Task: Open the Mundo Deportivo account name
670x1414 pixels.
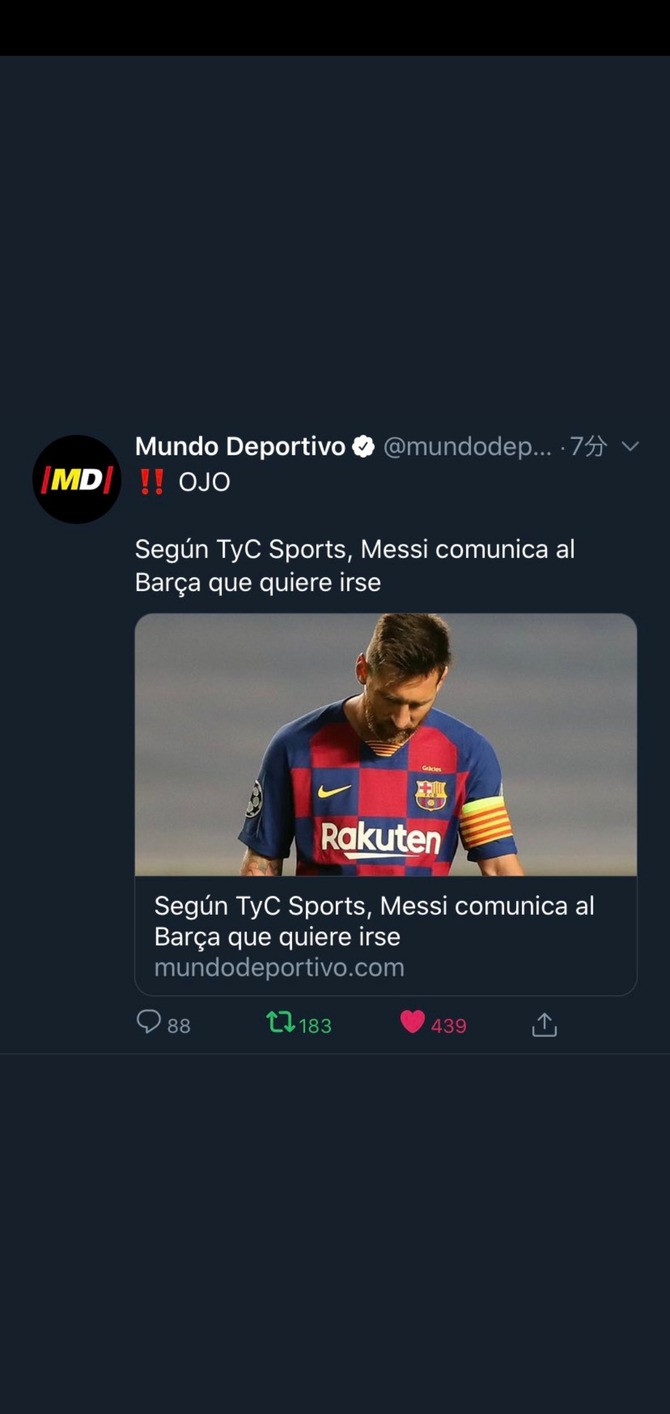Action: point(240,446)
